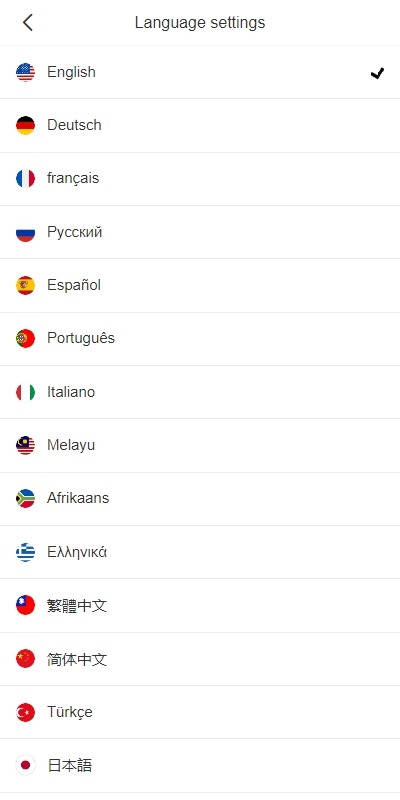
Task: Select Afrikaans from the list
Action: (x=200, y=498)
